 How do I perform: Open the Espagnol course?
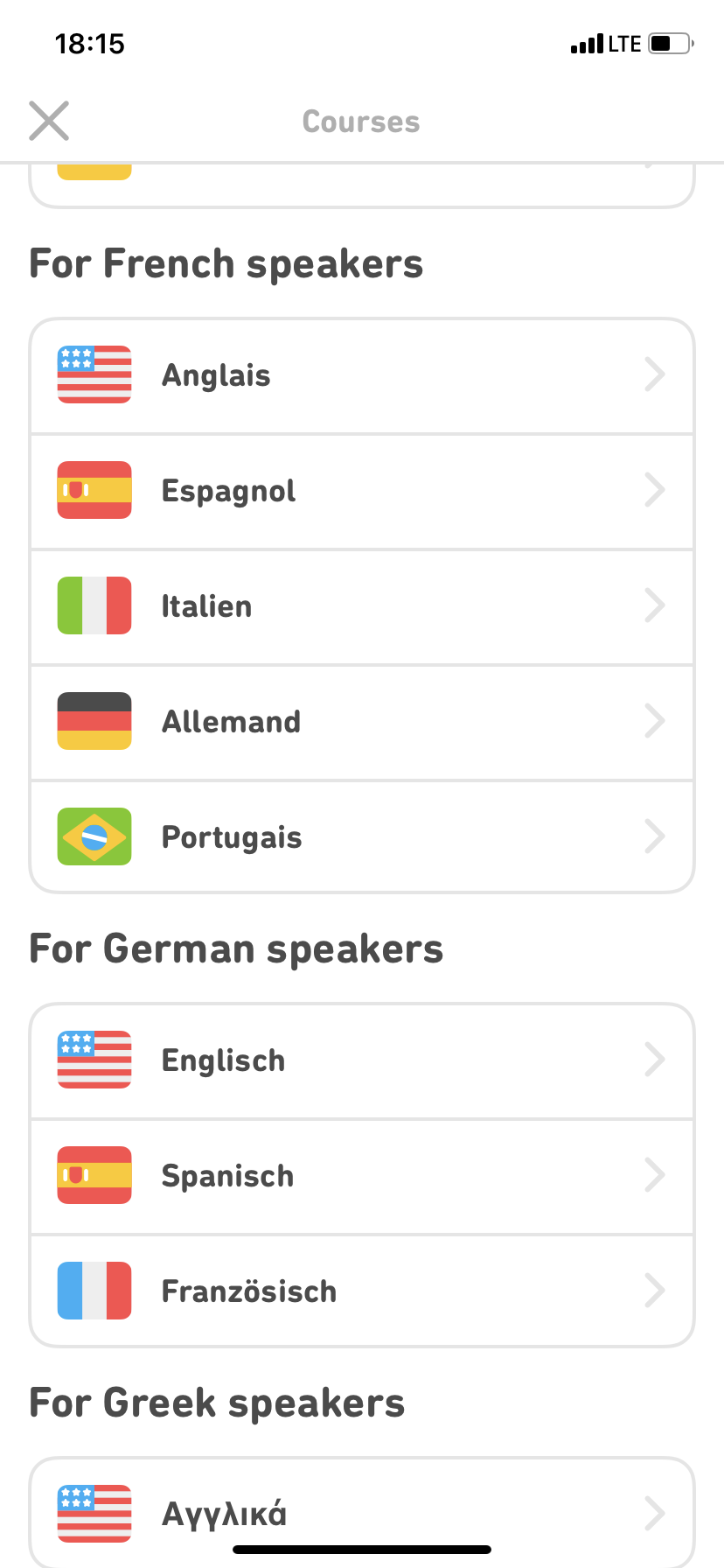pos(362,491)
